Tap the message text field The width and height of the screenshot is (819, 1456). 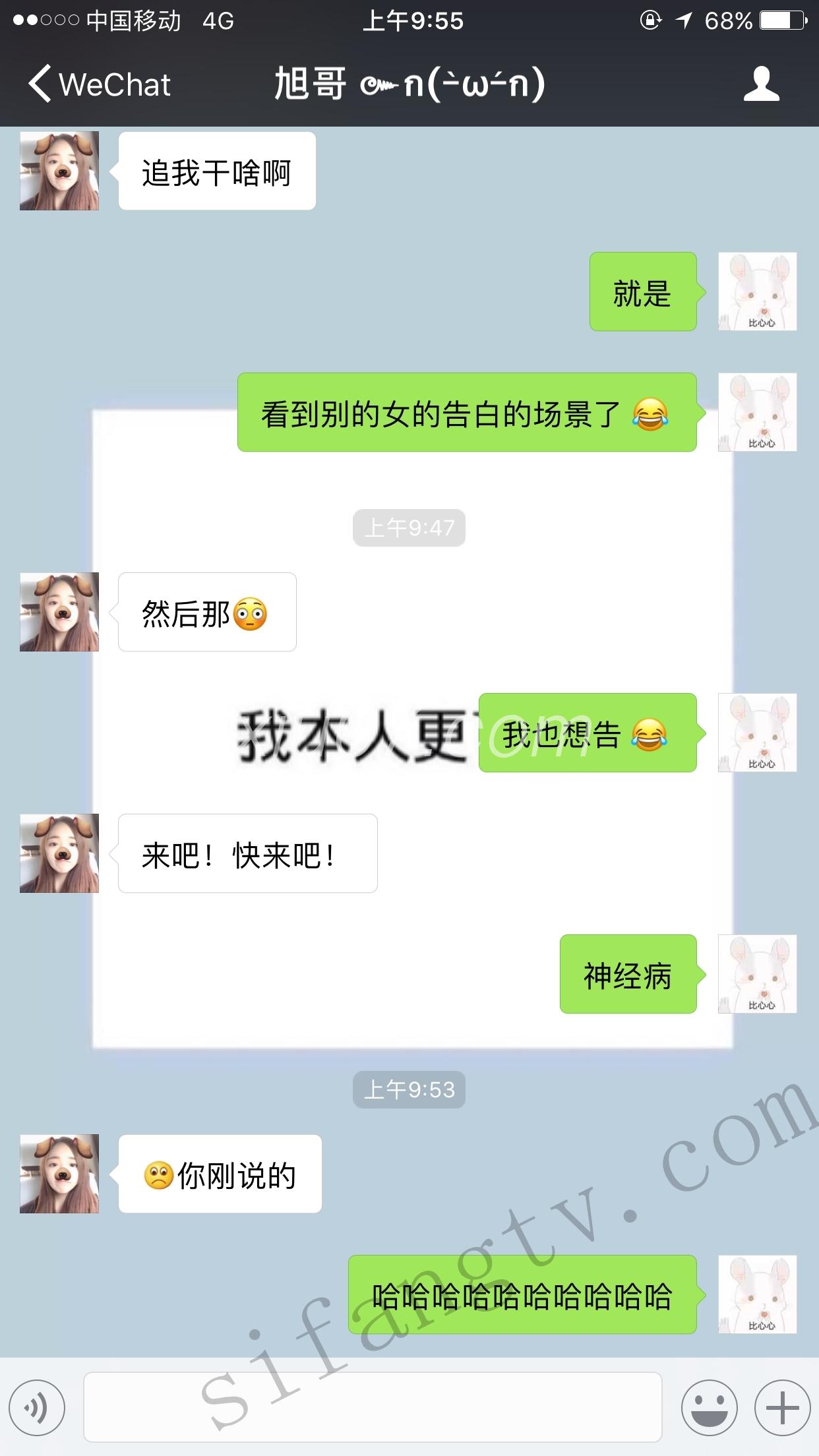[373, 1408]
